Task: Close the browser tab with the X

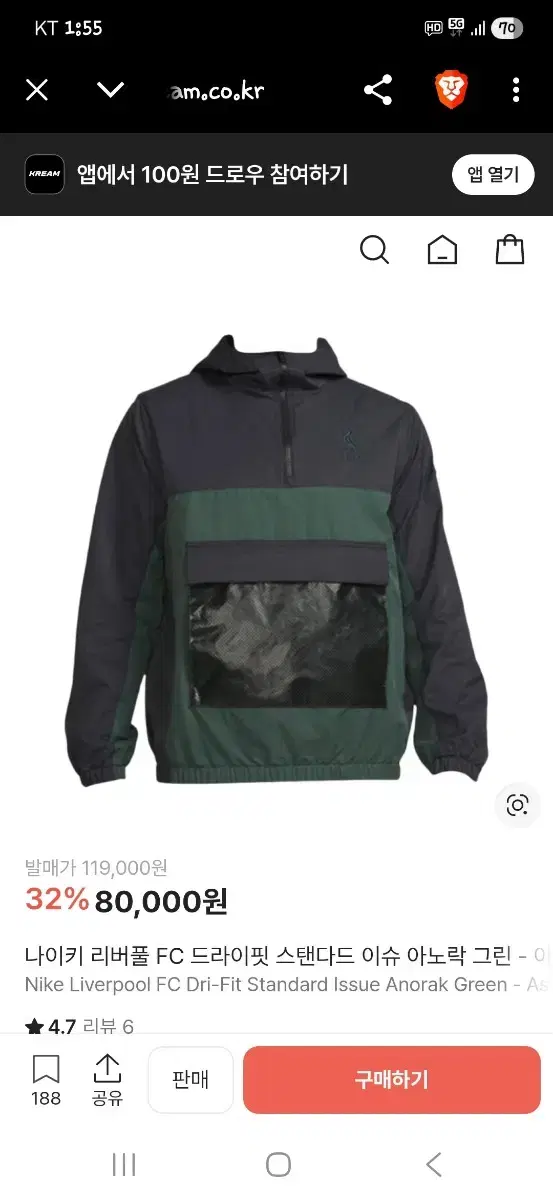Action: click(x=37, y=91)
